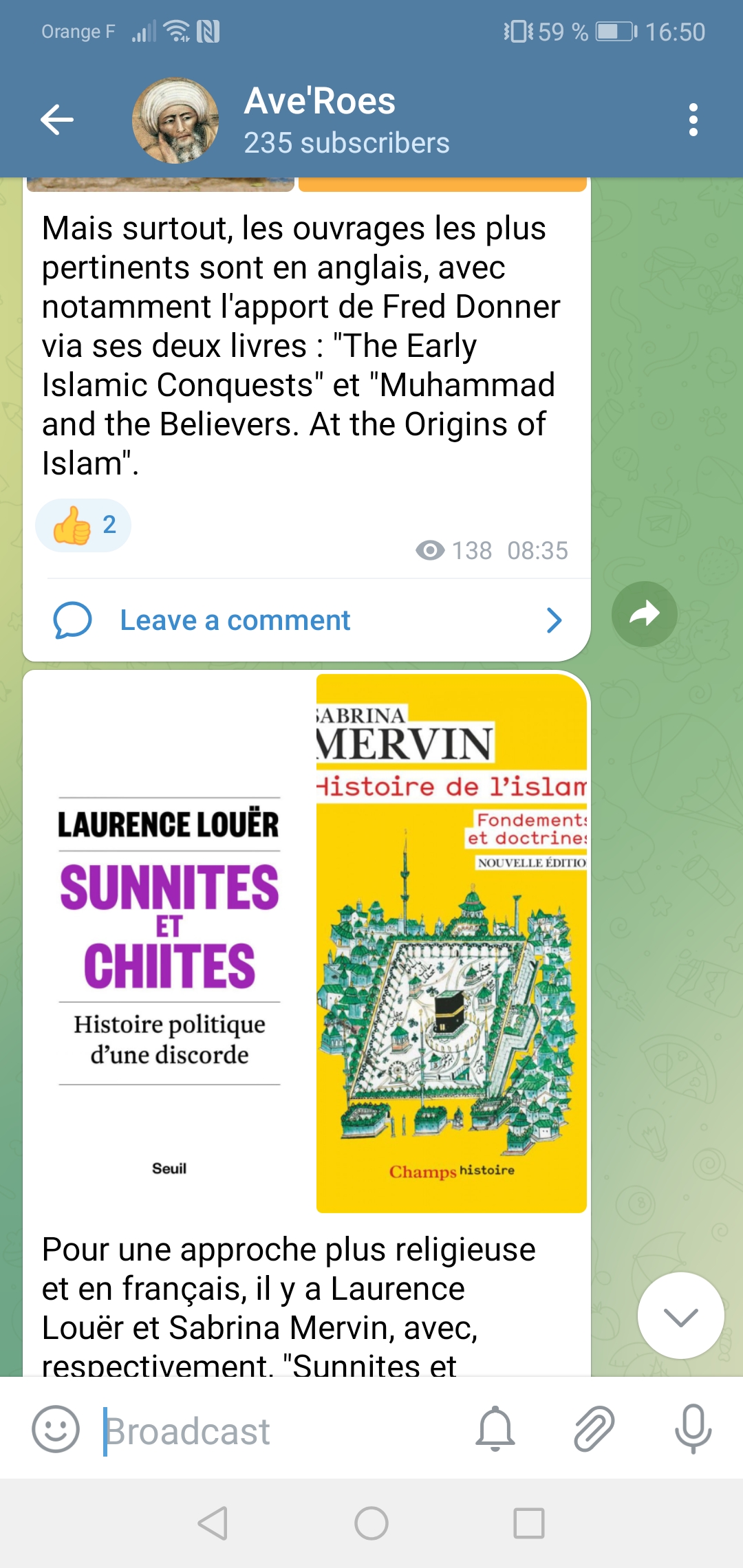
Task: Leave a comment on the Fred Donner post
Action: pos(306,620)
